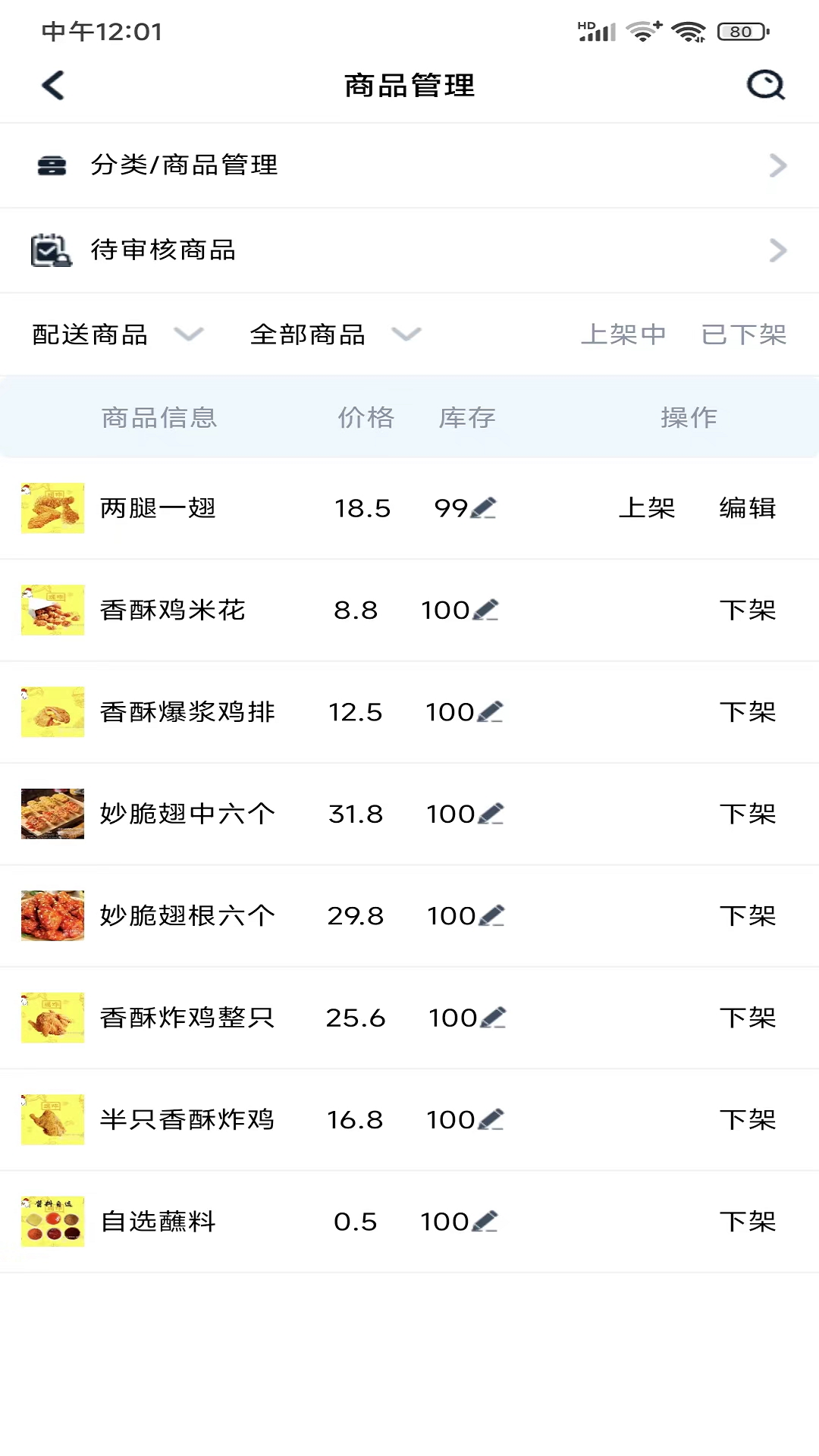This screenshot has width=819, height=1456.
Task: Expand the 全部商品 filter dropdown
Action: click(x=331, y=334)
